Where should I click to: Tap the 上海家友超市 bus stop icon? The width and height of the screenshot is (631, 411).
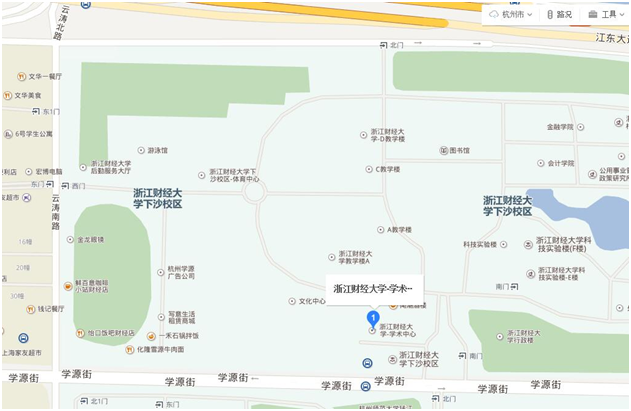click(x=24, y=338)
